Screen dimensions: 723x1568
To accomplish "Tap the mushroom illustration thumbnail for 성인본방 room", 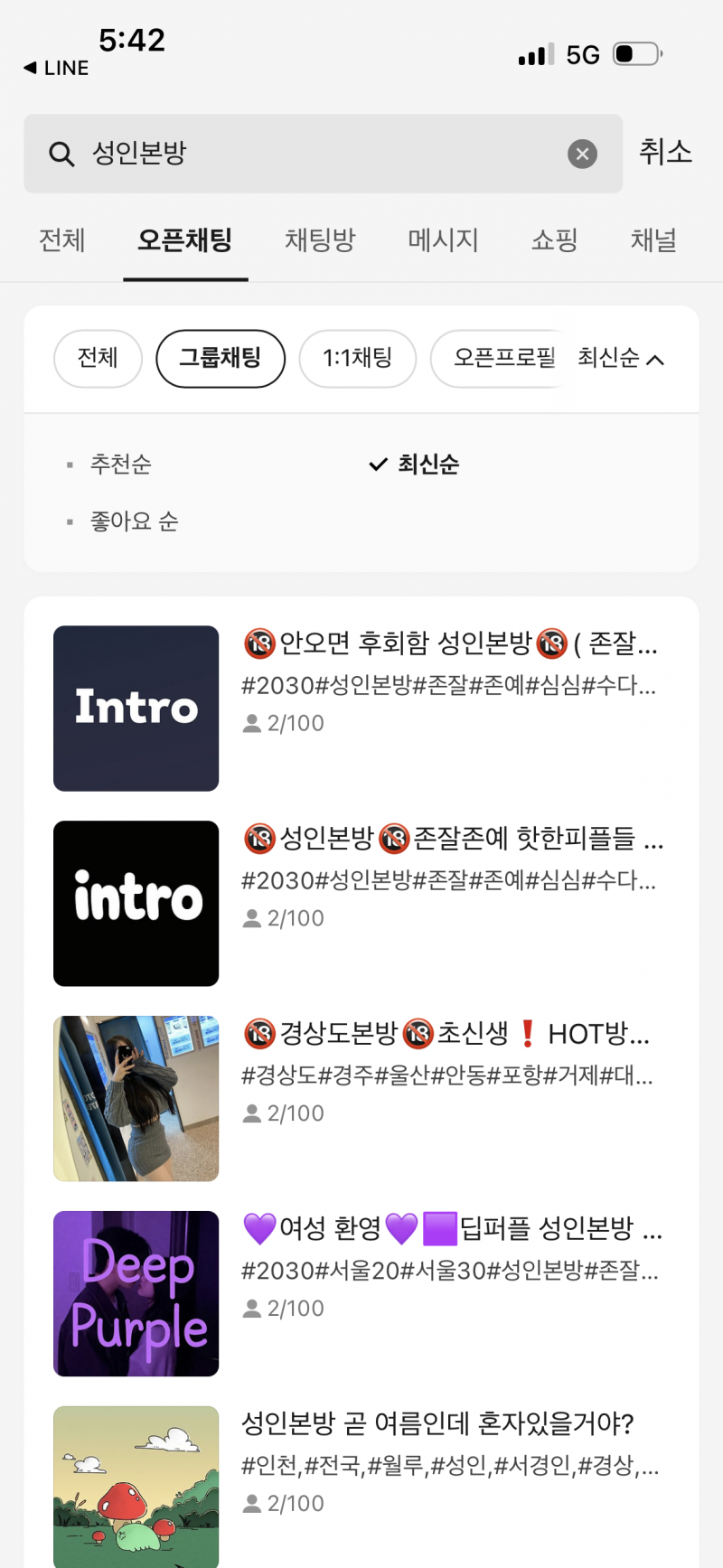I will 135,1485.
